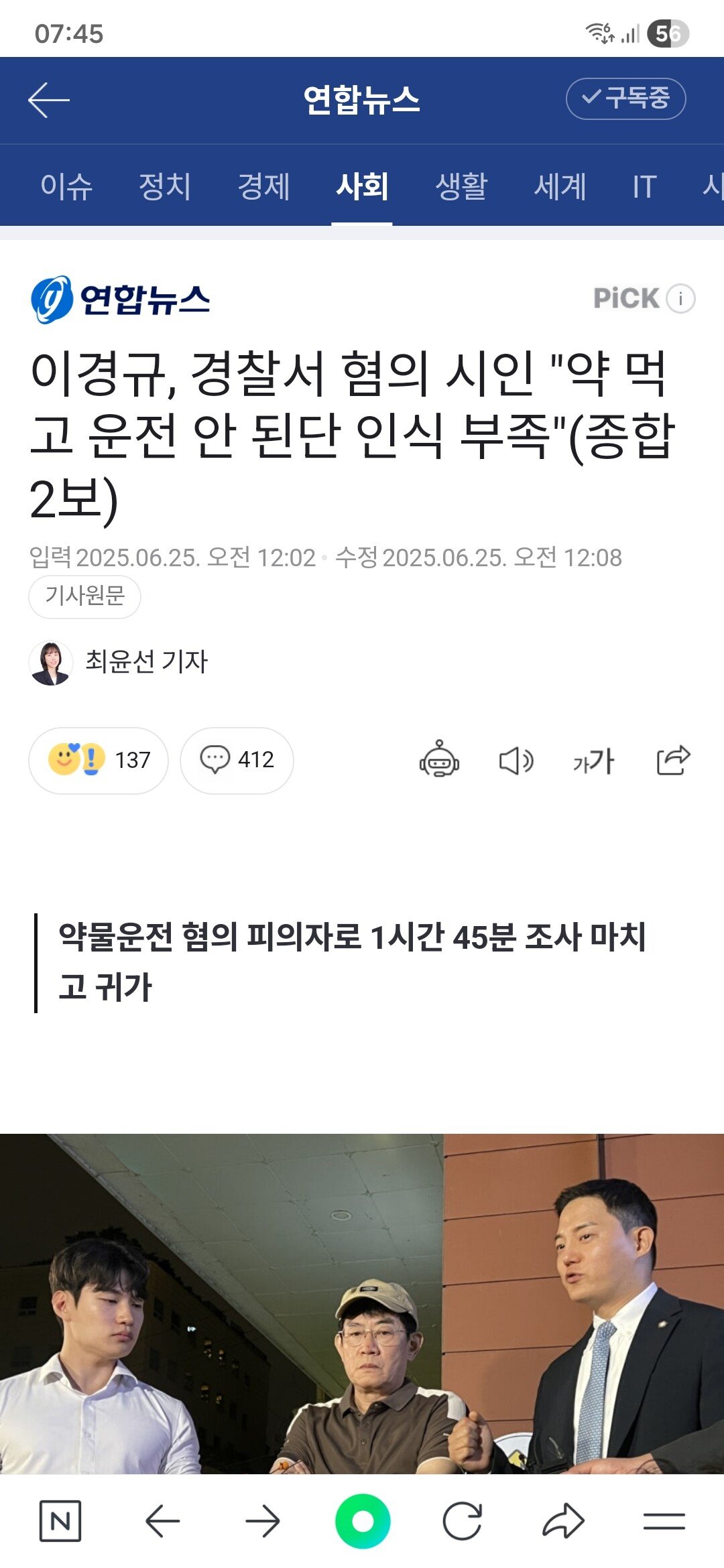Image resolution: width=724 pixels, height=1568 pixels.
Task: Switch to the 이슈 tab
Action: [66, 186]
